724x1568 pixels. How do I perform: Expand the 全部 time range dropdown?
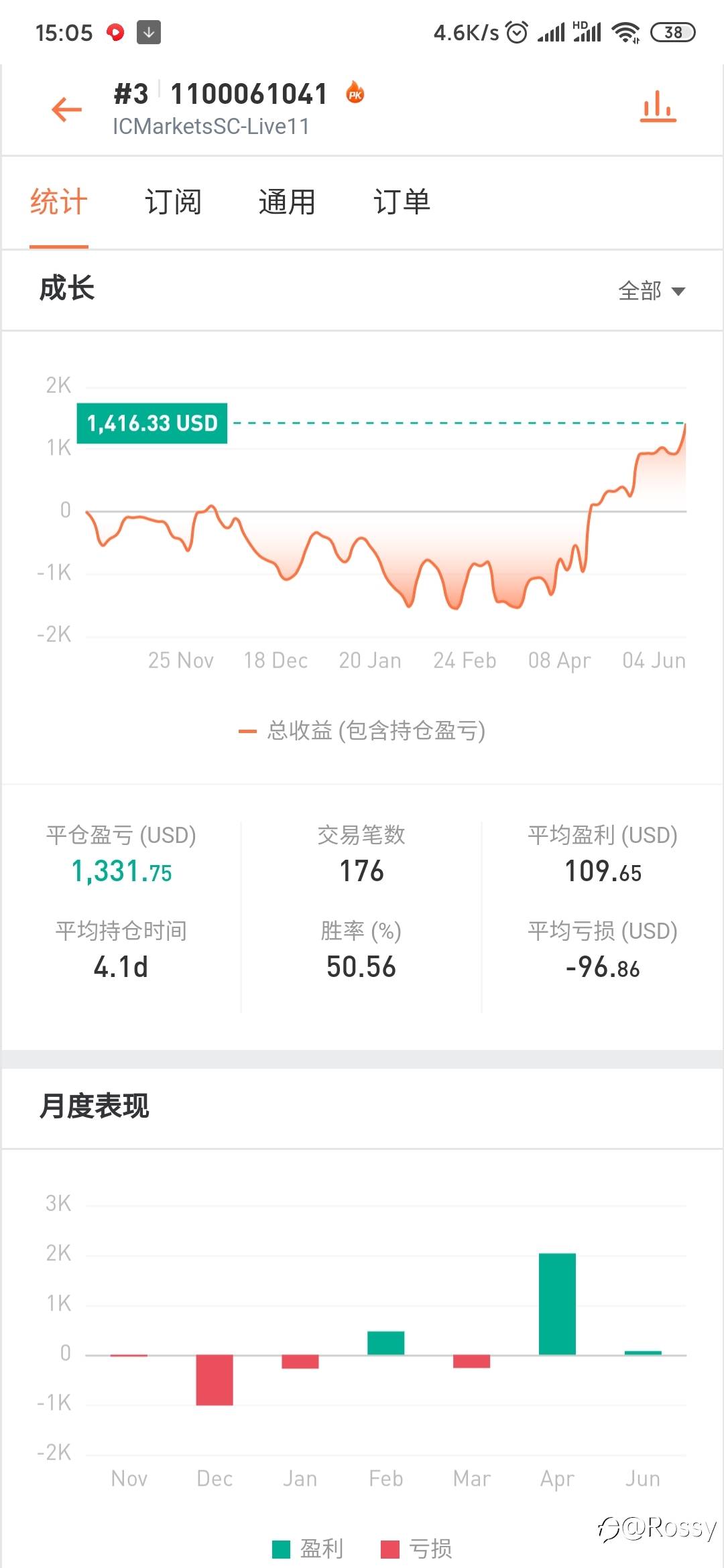pos(651,291)
